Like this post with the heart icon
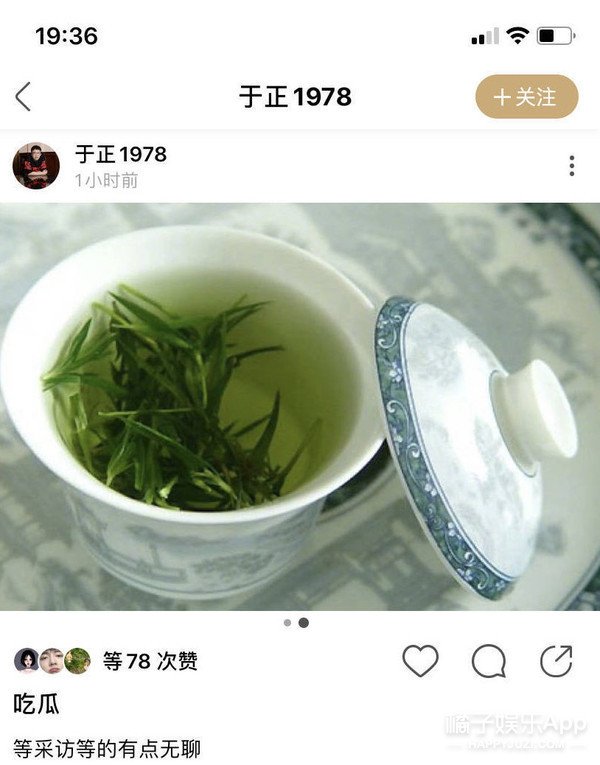The image size is (600, 765). coord(420,661)
